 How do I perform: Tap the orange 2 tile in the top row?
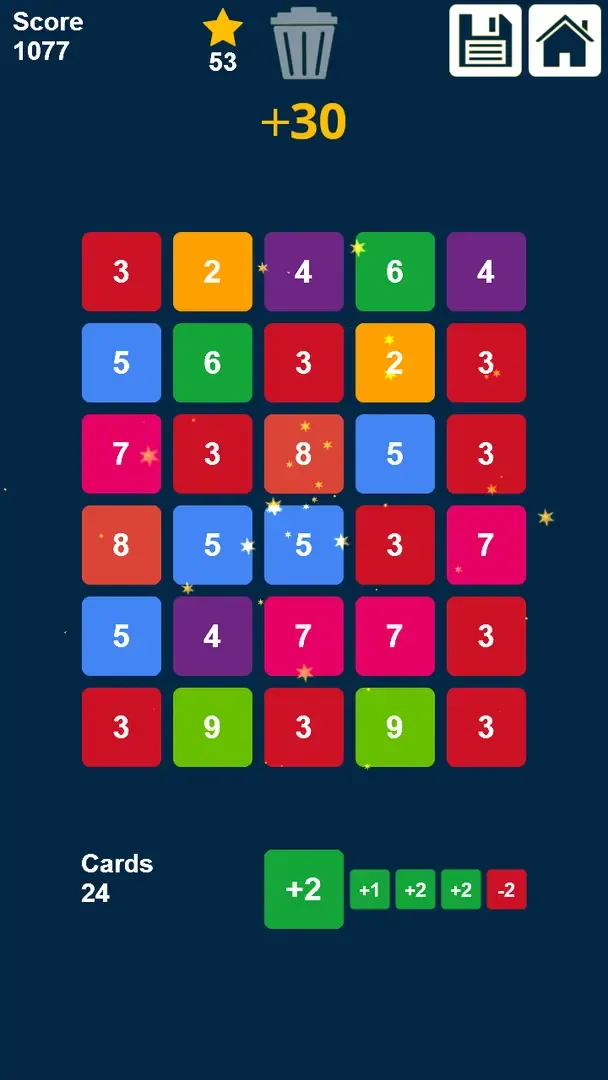pyautogui.click(x=212, y=272)
